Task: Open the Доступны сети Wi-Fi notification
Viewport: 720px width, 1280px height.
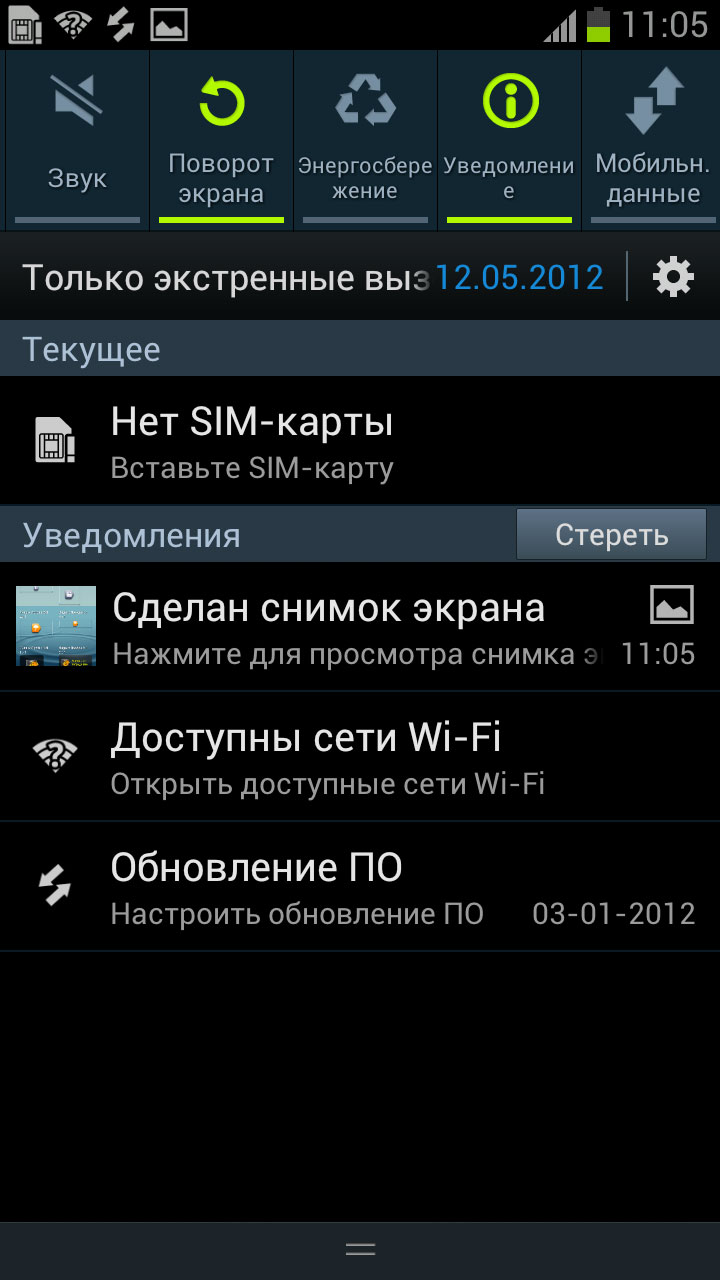Action: point(360,757)
